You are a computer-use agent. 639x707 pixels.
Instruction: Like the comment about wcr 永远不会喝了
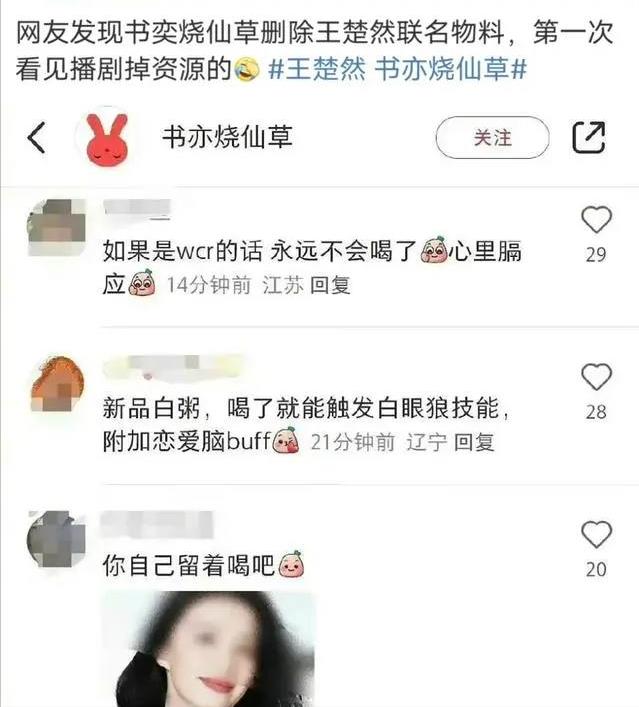point(596,220)
